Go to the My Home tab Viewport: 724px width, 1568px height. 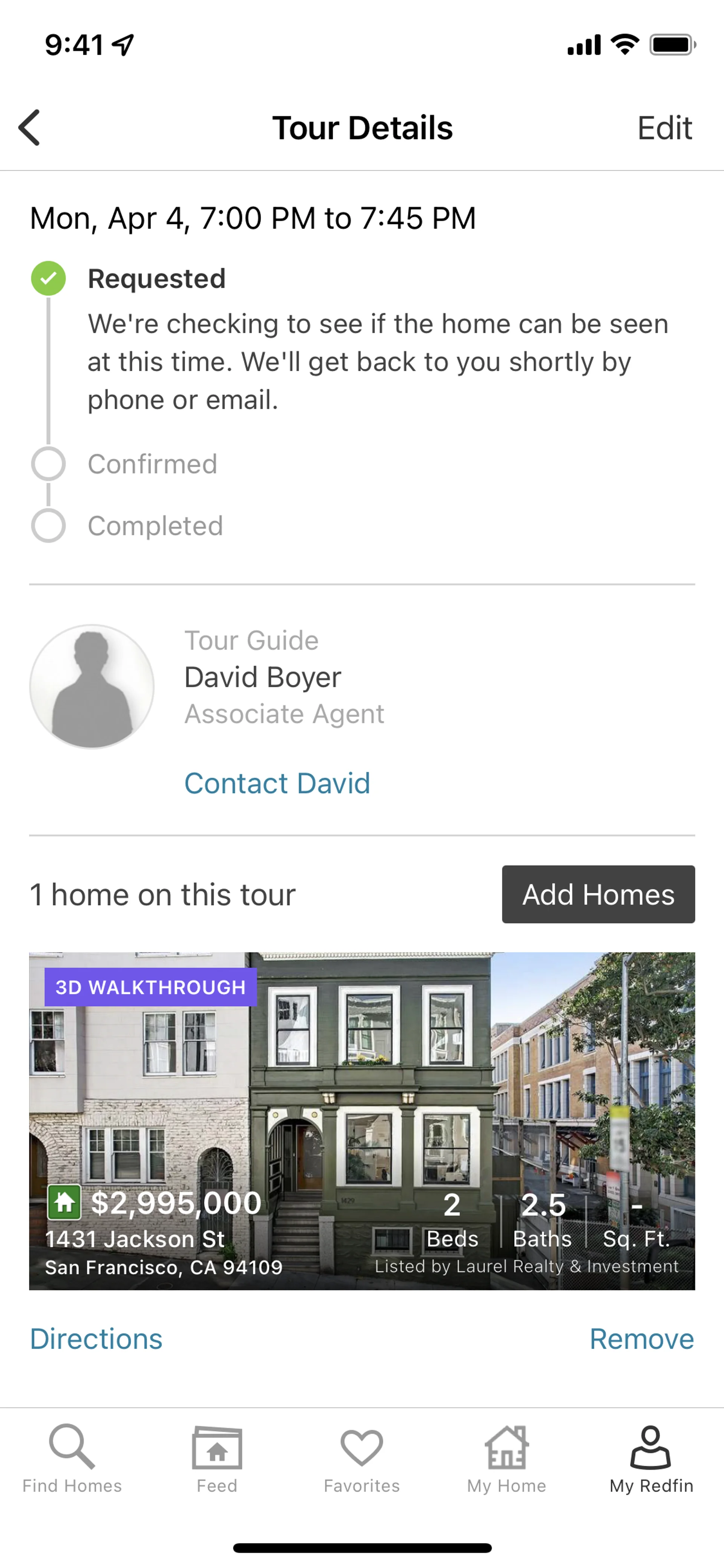click(506, 1459)
